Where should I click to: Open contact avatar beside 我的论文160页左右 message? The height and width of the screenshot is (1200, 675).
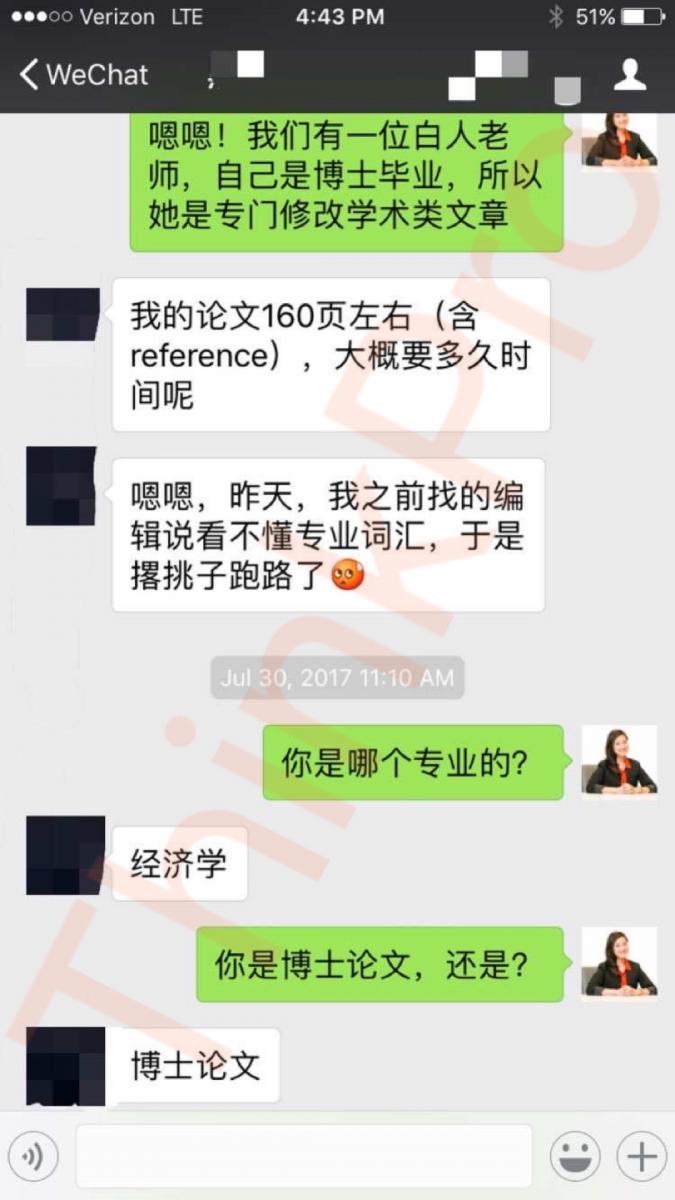pyautogui.click(x=63, y=315)
